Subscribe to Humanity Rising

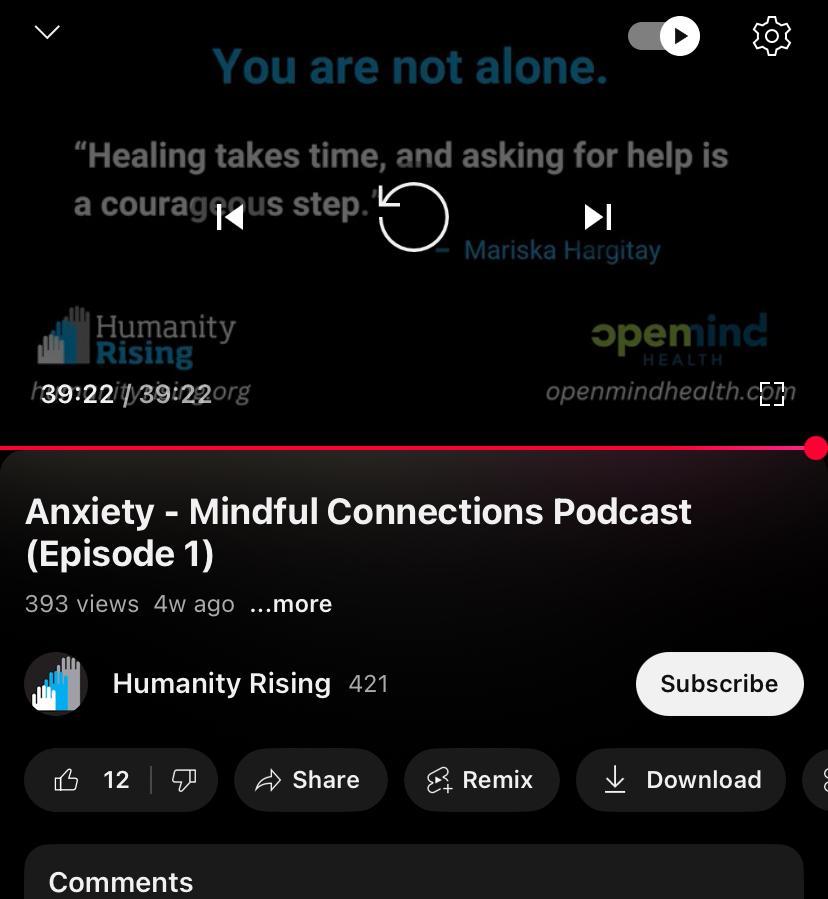[x=719, y=684]
